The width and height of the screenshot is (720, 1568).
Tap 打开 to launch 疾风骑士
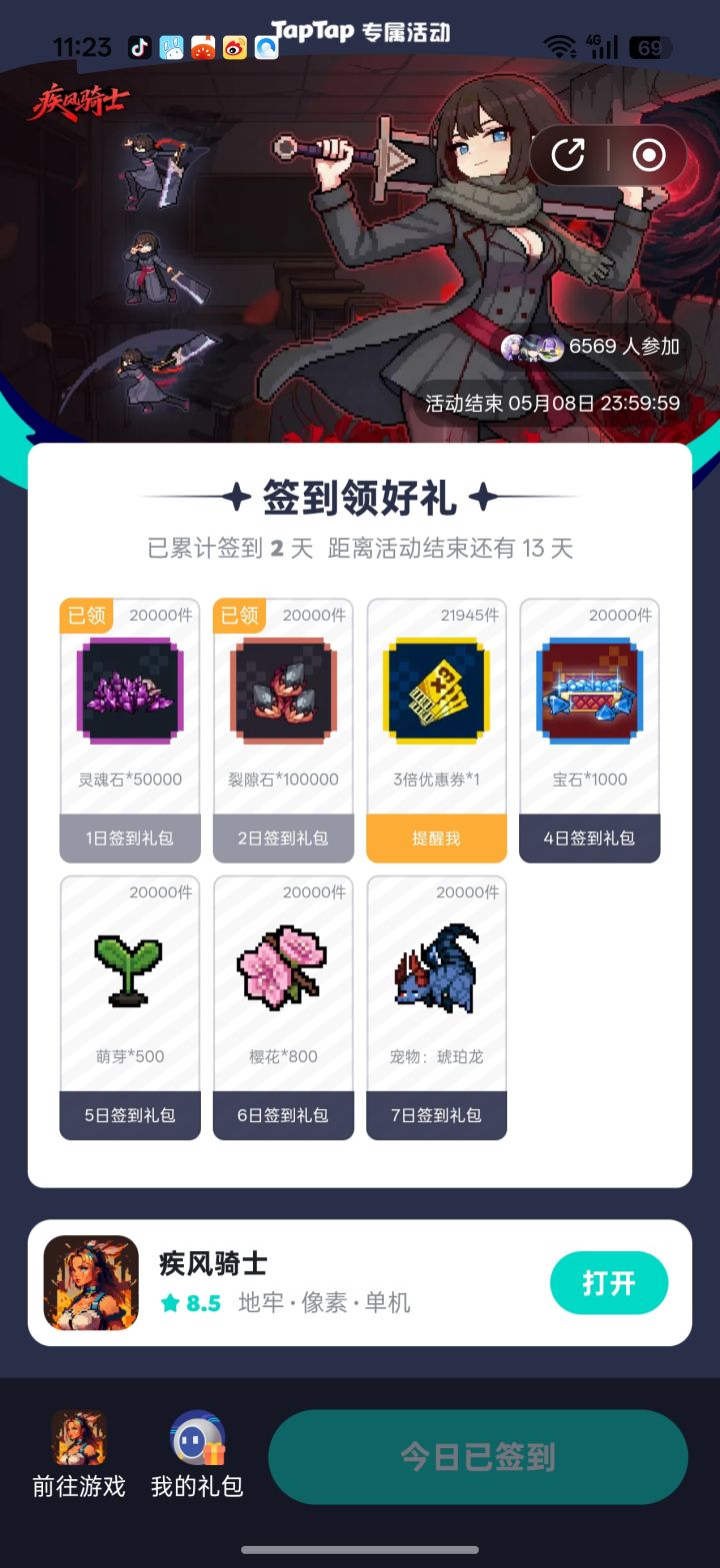click(609, 1282)
